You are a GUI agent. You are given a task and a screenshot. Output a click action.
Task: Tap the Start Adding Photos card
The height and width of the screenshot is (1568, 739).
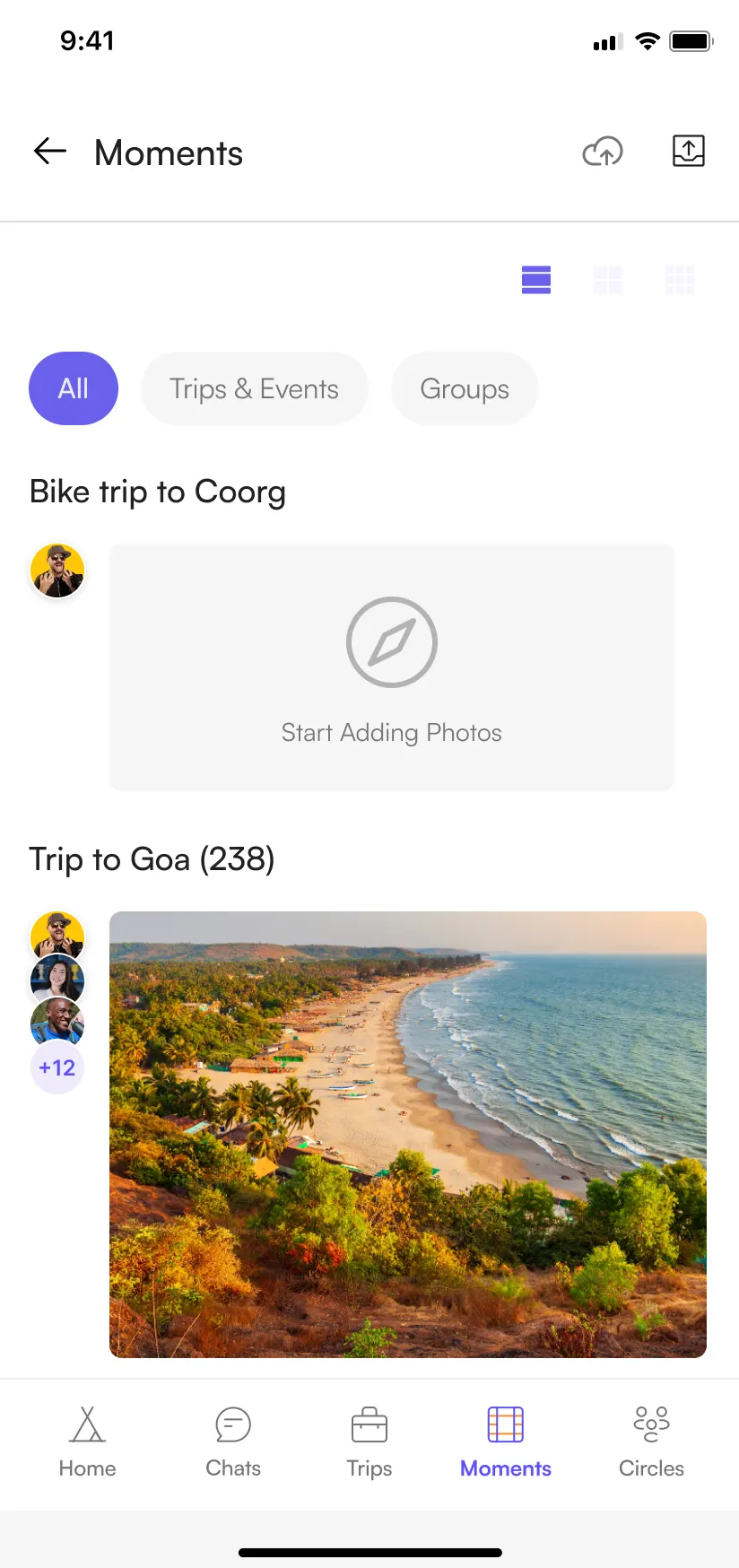[392, 667]
